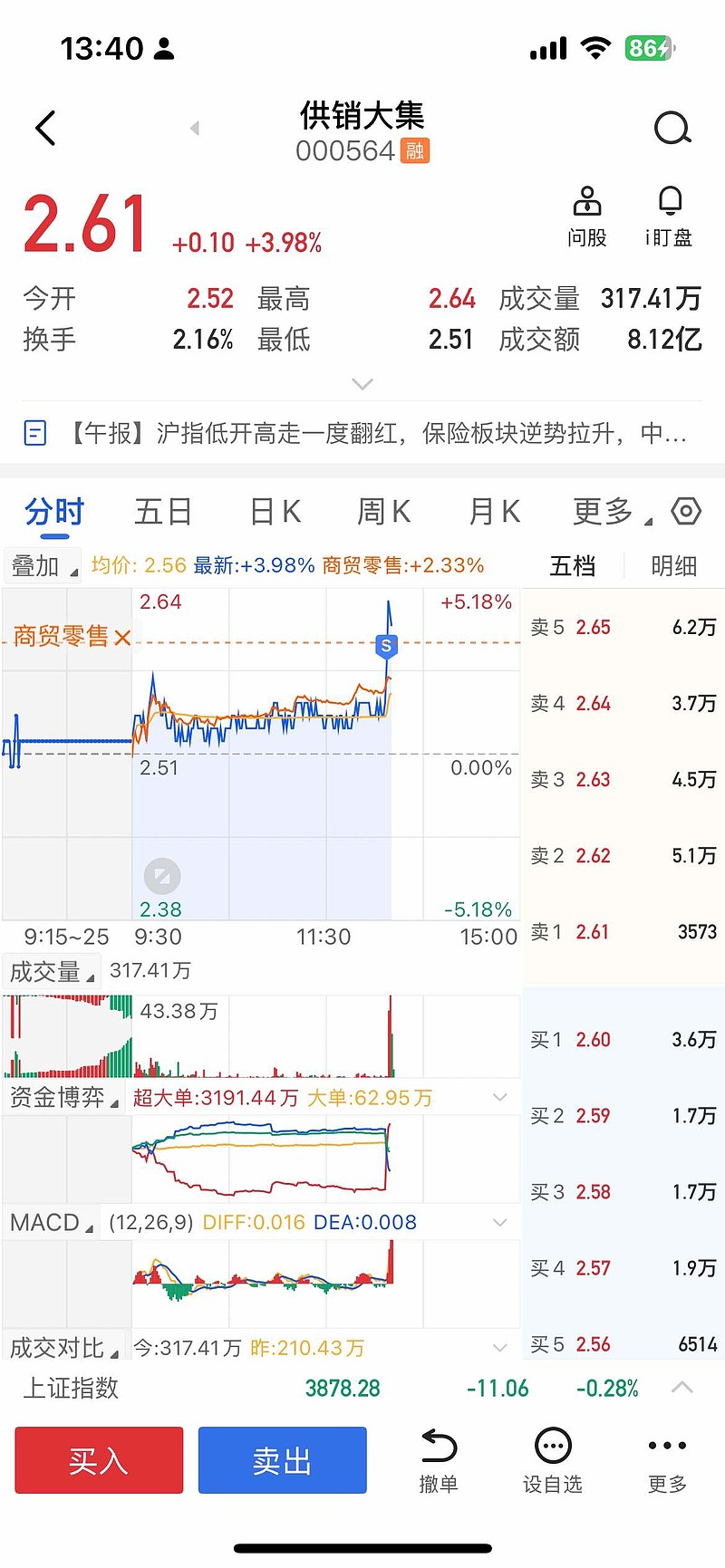725x1568 pixels.
Task: Go back using the top-left arrow
Action: point(46,129)
